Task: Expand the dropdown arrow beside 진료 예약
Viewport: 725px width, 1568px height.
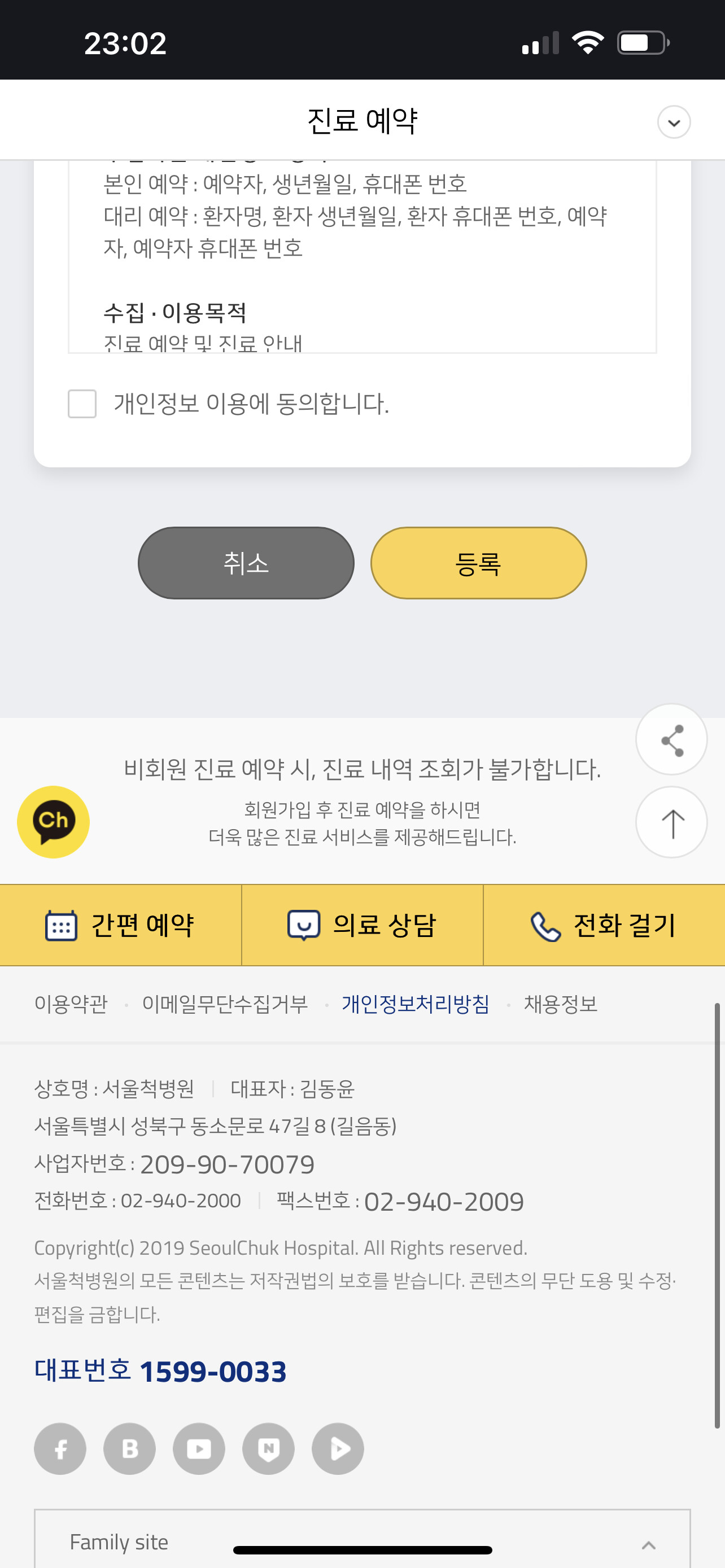Action: [673, 122]
